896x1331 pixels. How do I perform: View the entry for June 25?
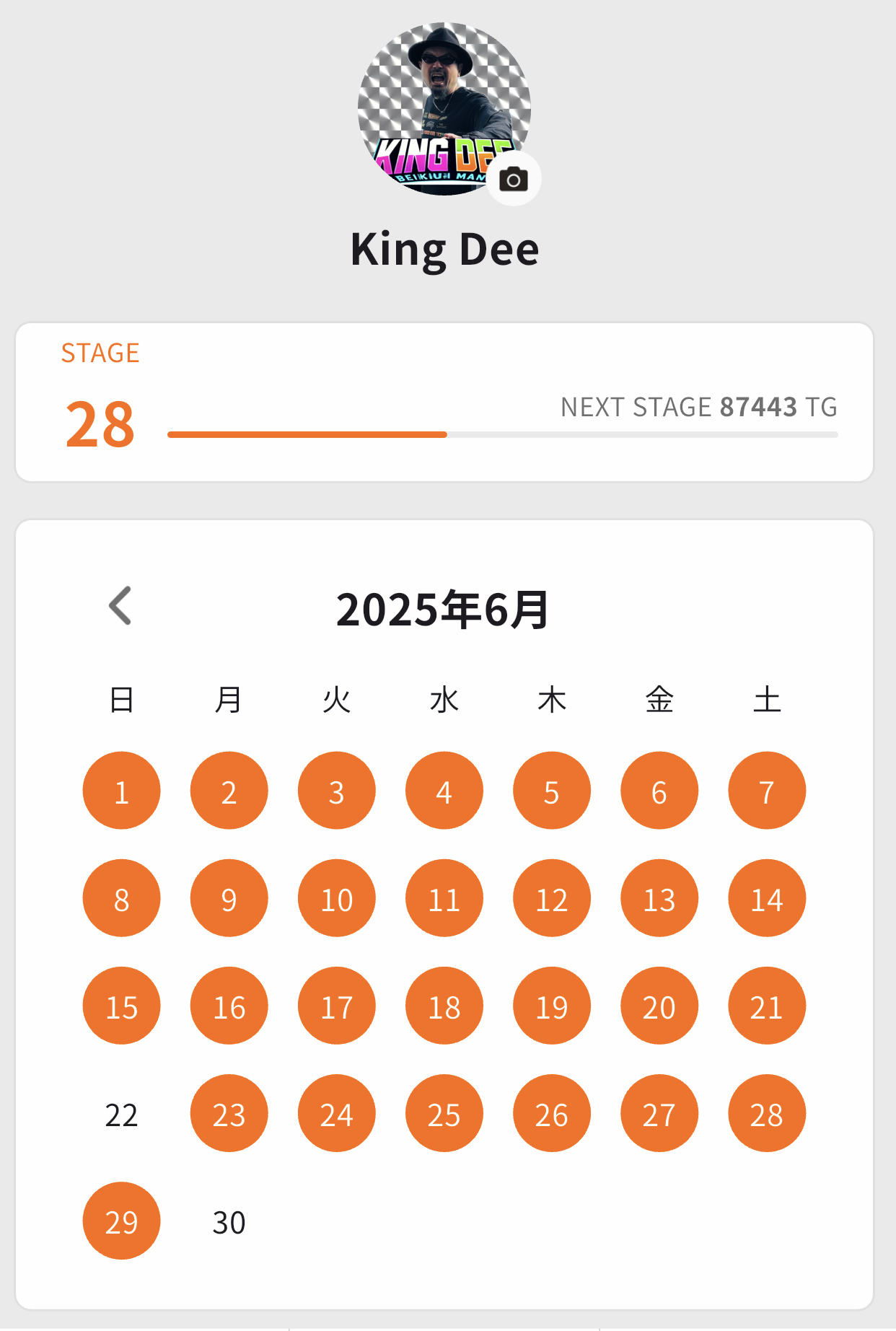tap(444, 1114)
